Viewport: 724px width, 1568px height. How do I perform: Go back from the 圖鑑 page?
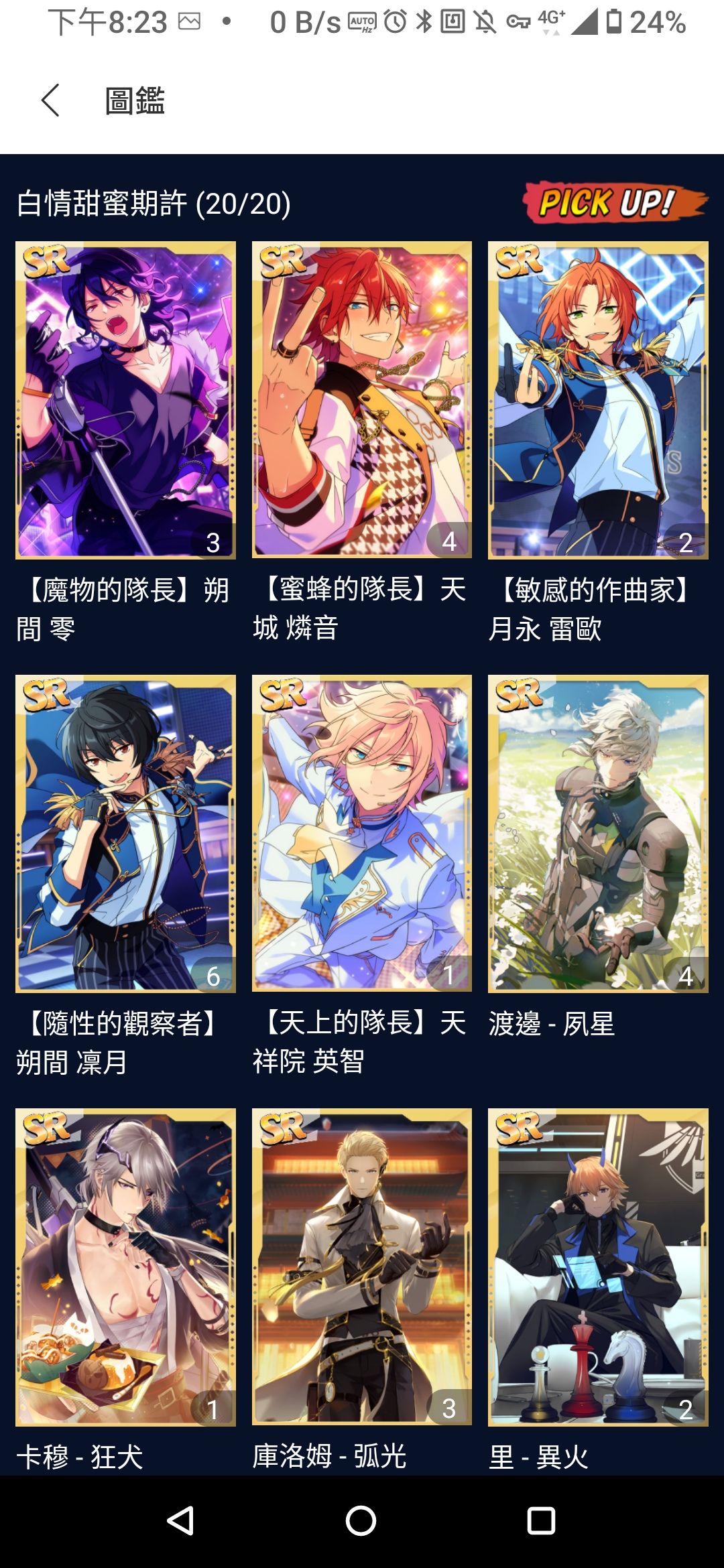click(51, 101)
